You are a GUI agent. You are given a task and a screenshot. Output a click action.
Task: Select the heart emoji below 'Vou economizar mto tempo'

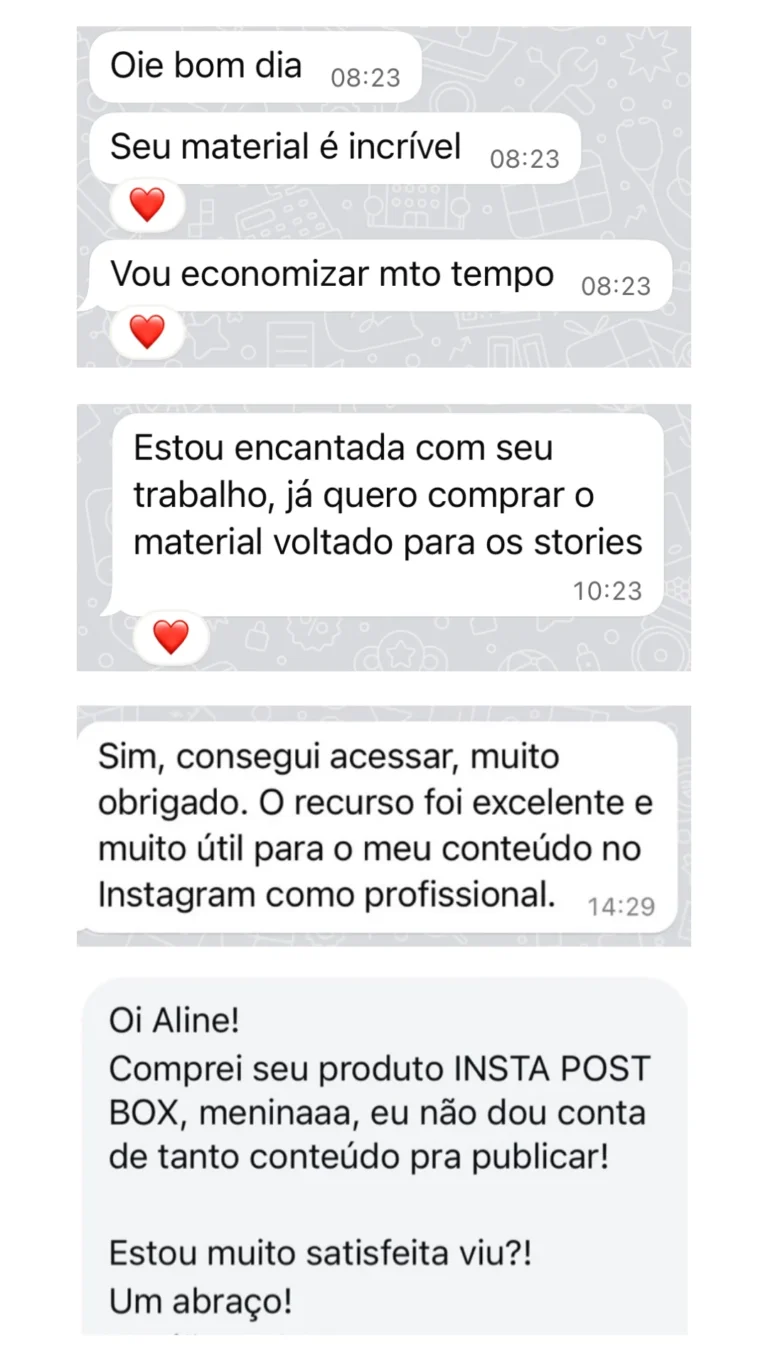tap(148, 330)
